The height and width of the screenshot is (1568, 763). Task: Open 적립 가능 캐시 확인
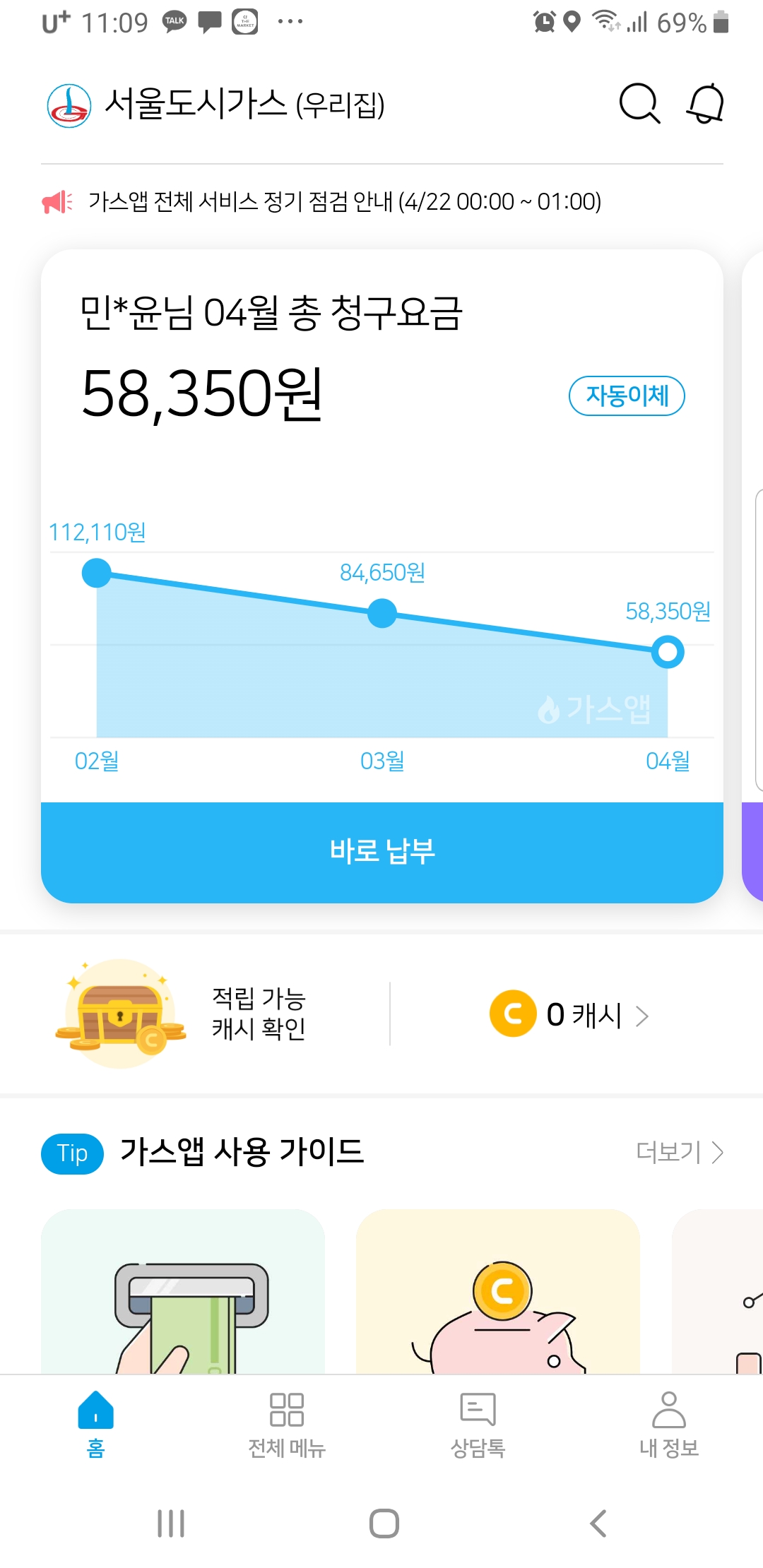tap(259, 1014)
